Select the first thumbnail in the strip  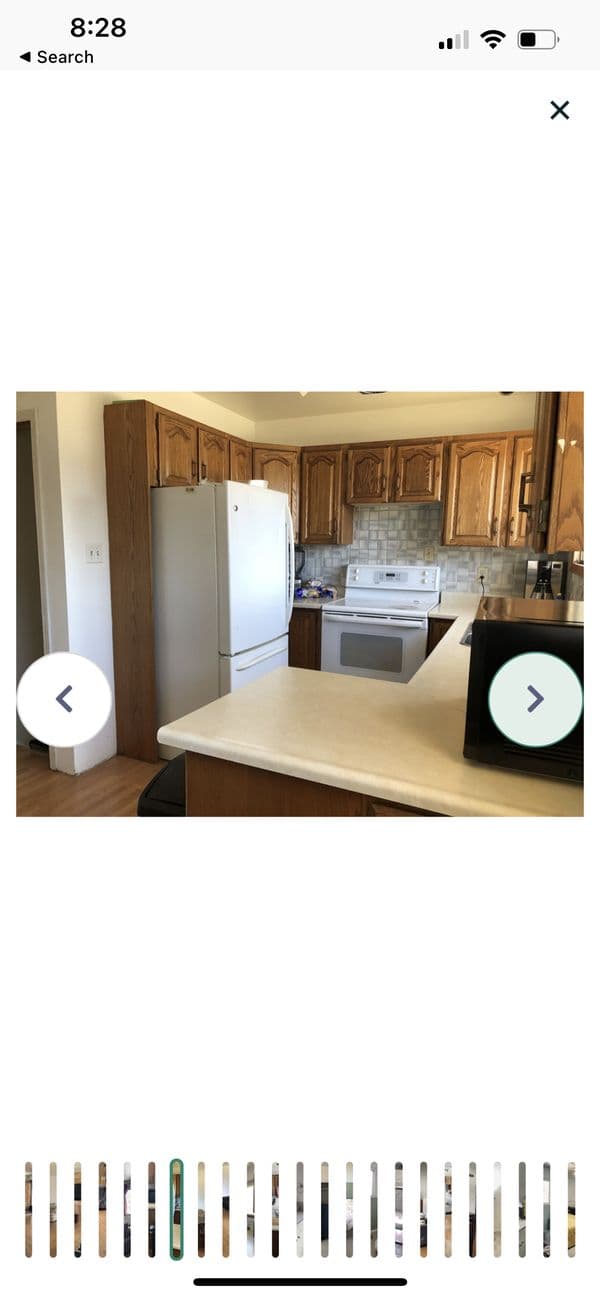[x=28, y=1209]
